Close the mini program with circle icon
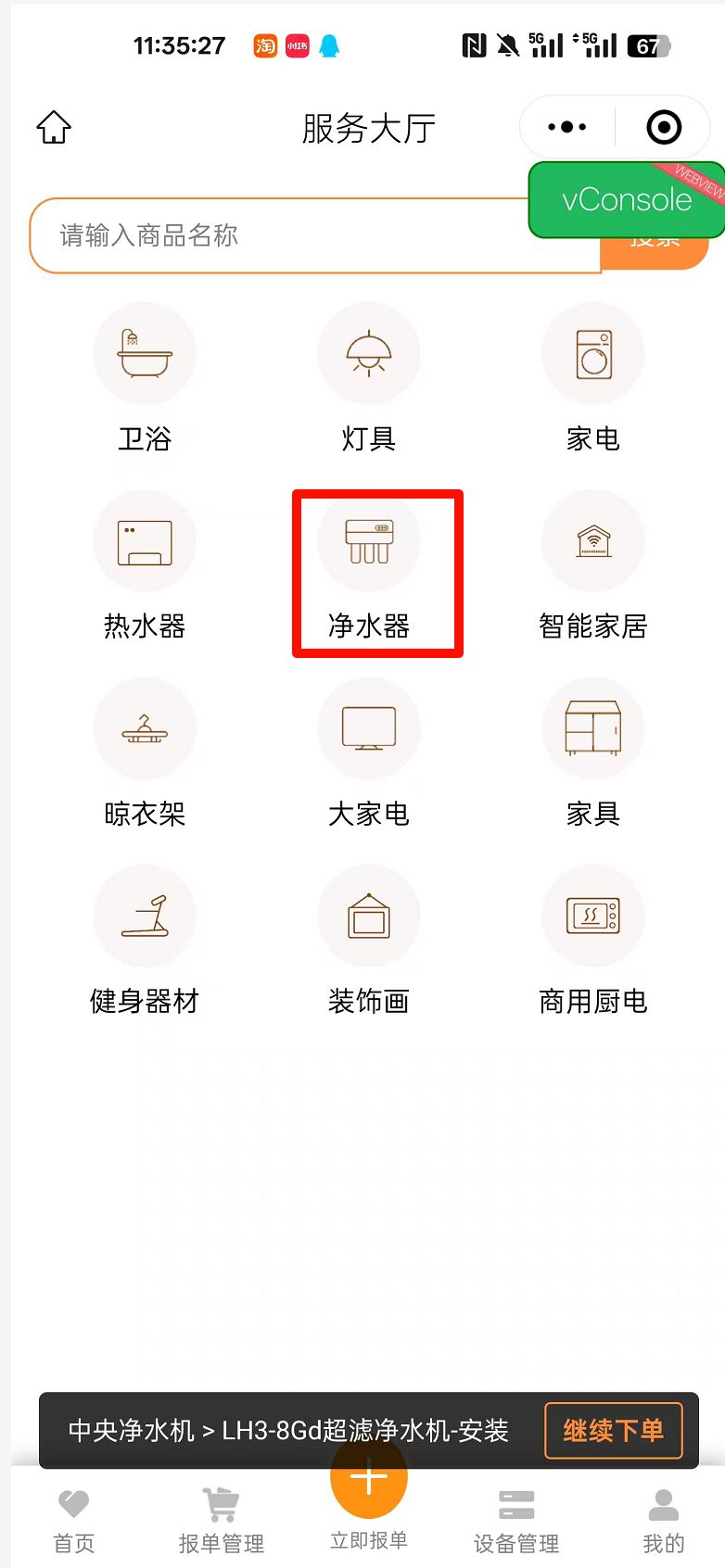The height and width of the screenshot is (1568, 725). click(x=664, y=127)
